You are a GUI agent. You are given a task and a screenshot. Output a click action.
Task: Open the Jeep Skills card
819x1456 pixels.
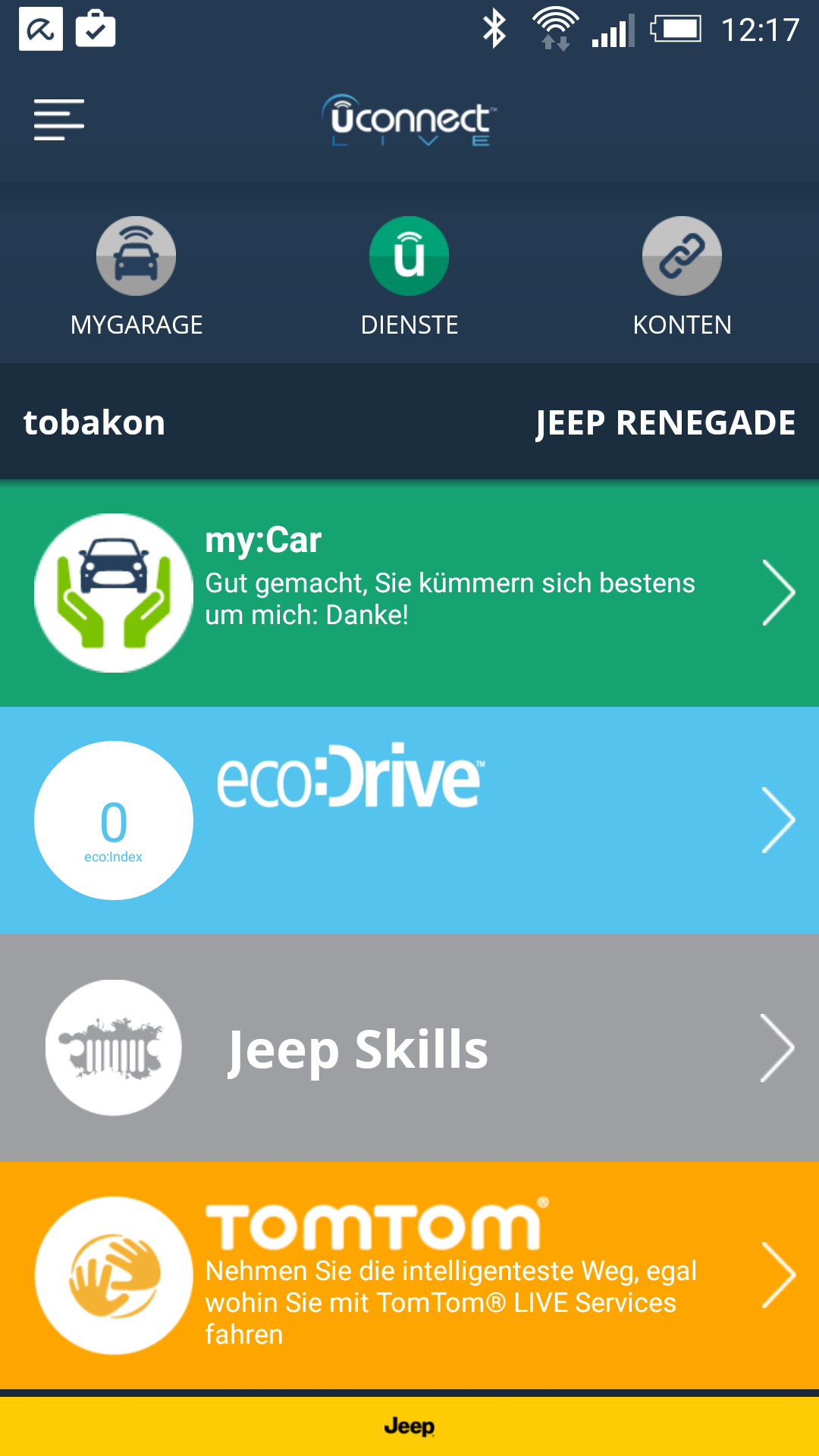pyautogui.click(x=409, y=1048)
